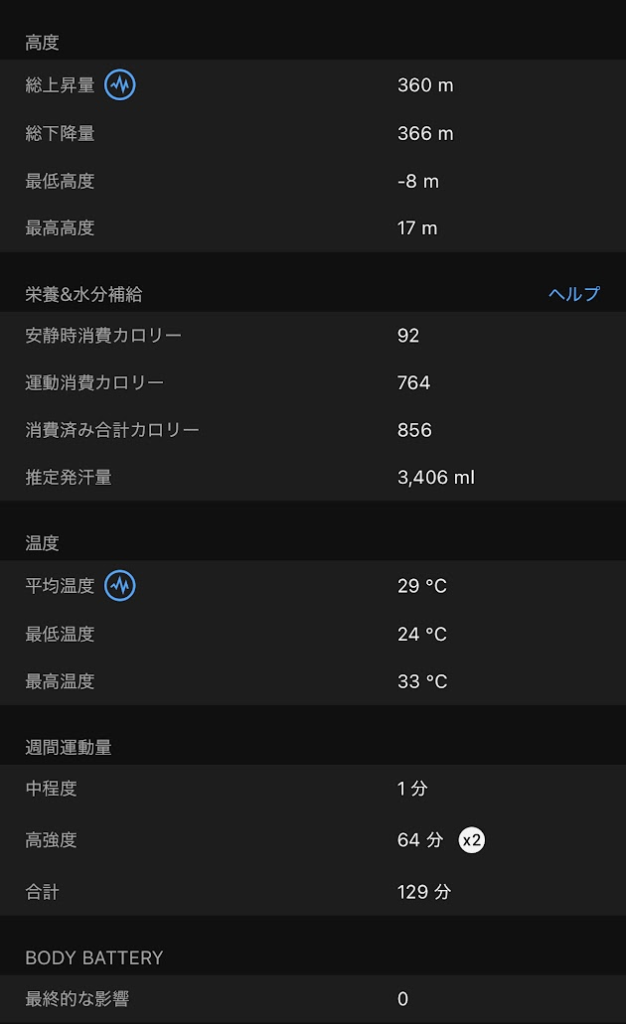Viewport: 626px width, 1024px height.
Task: Open the chart icon next to 平均温度
Action: tap(120, 586)
